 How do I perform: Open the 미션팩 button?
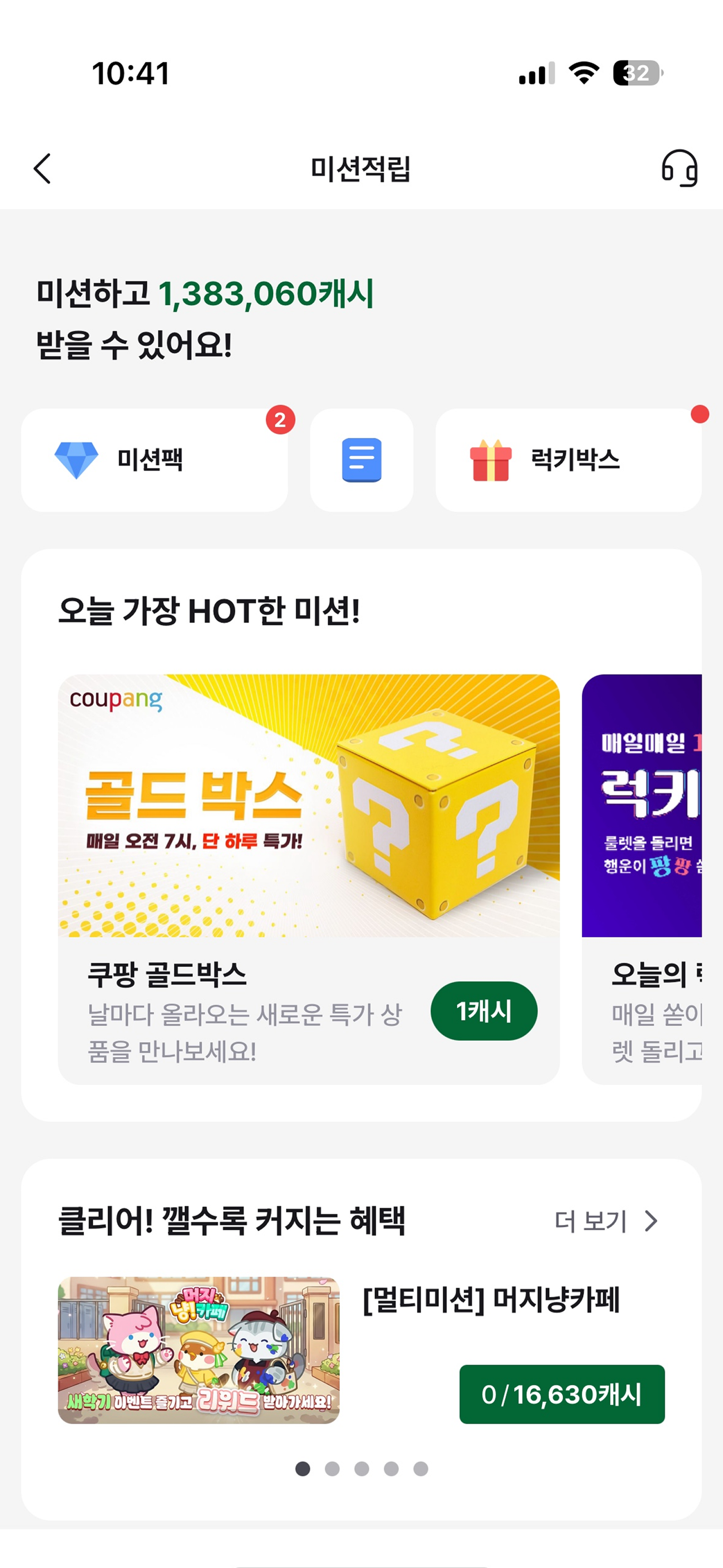[155, 460]
